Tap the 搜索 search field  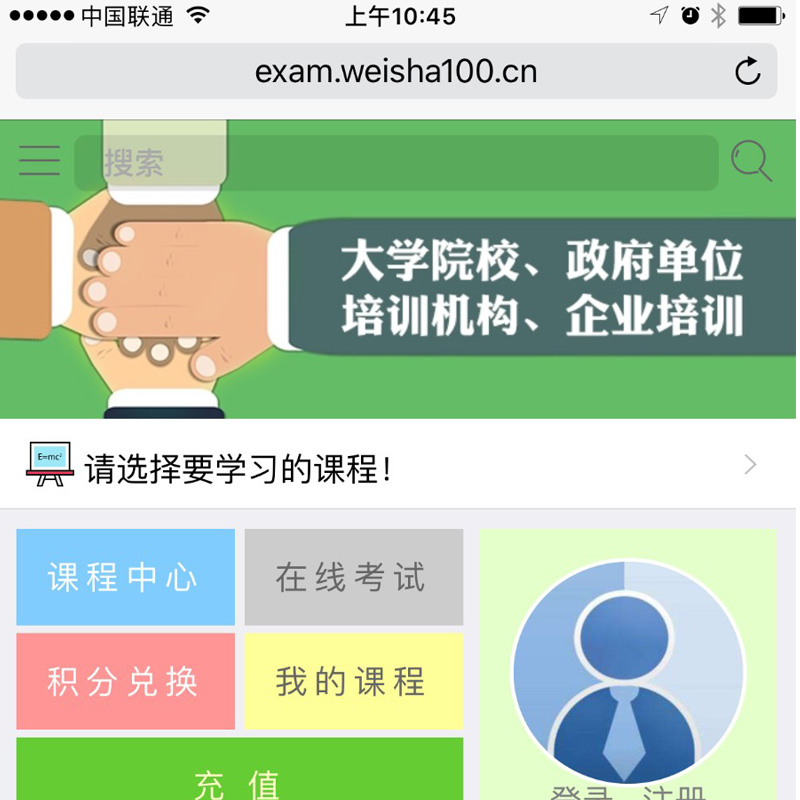point(395,163)
